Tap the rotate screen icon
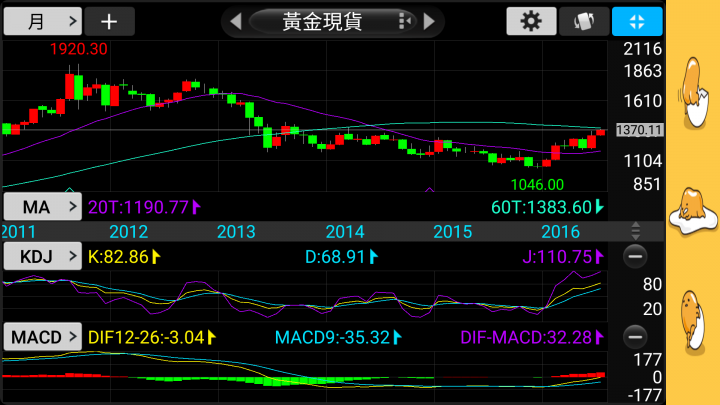 pyautogui.click(x=584, y=21)
